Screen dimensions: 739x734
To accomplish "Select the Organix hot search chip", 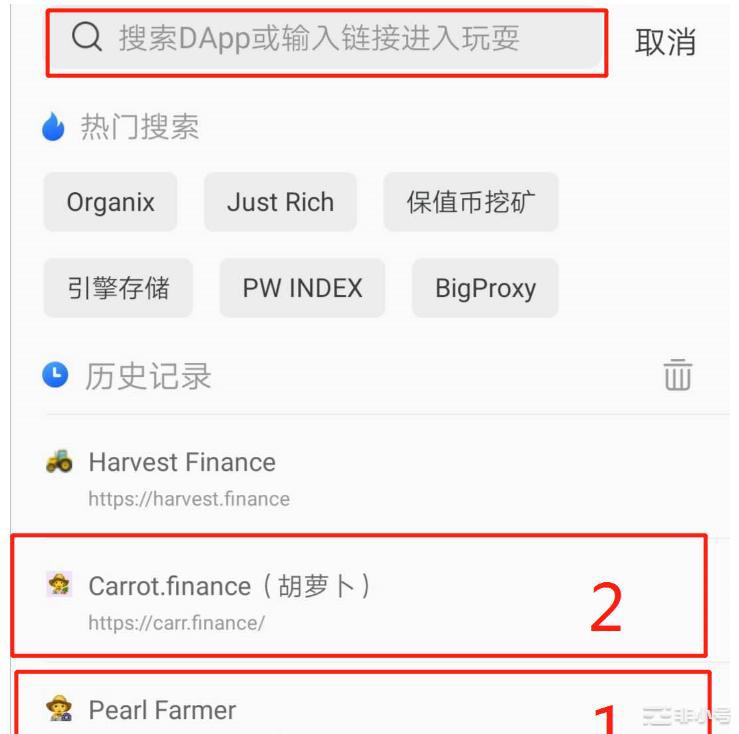I will coord(110,203).
